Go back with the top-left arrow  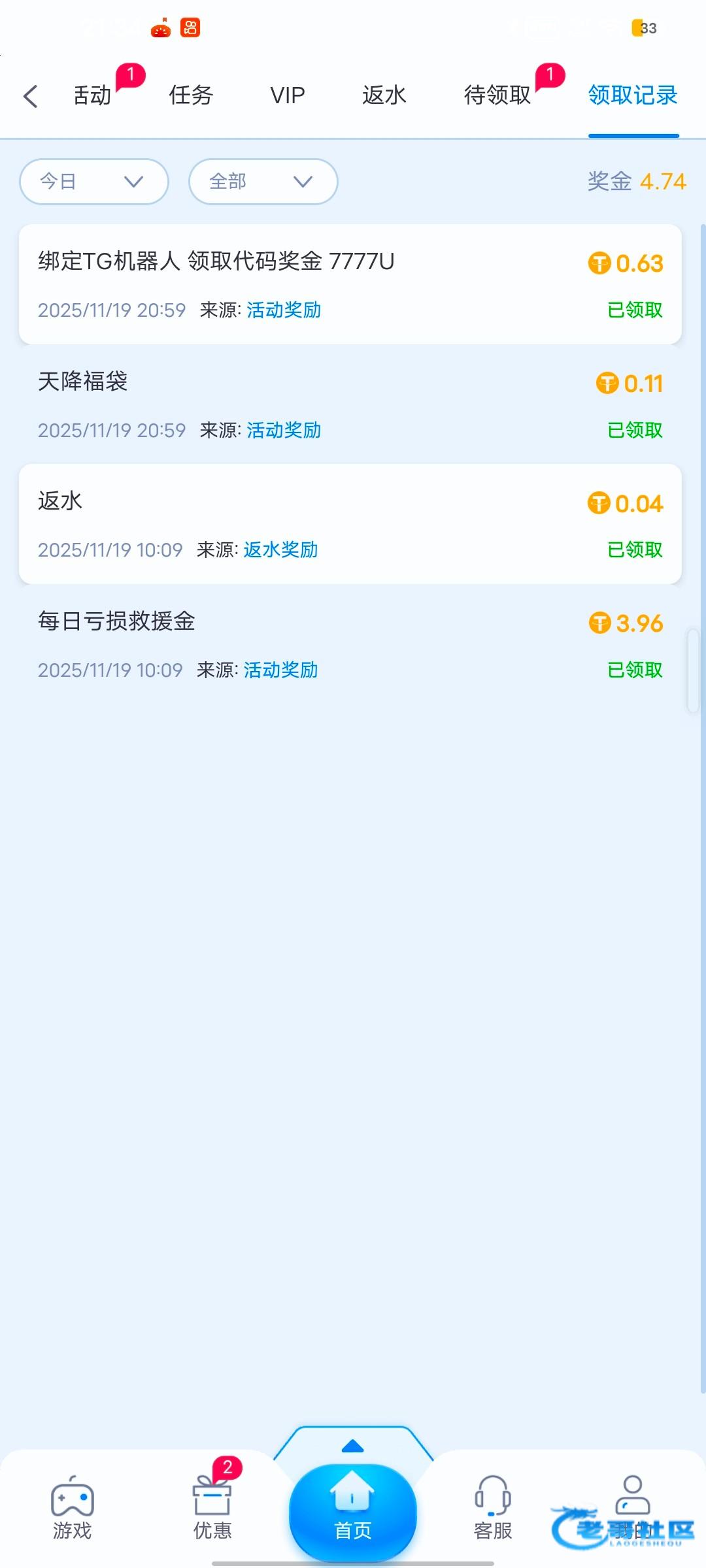[30, 96]
